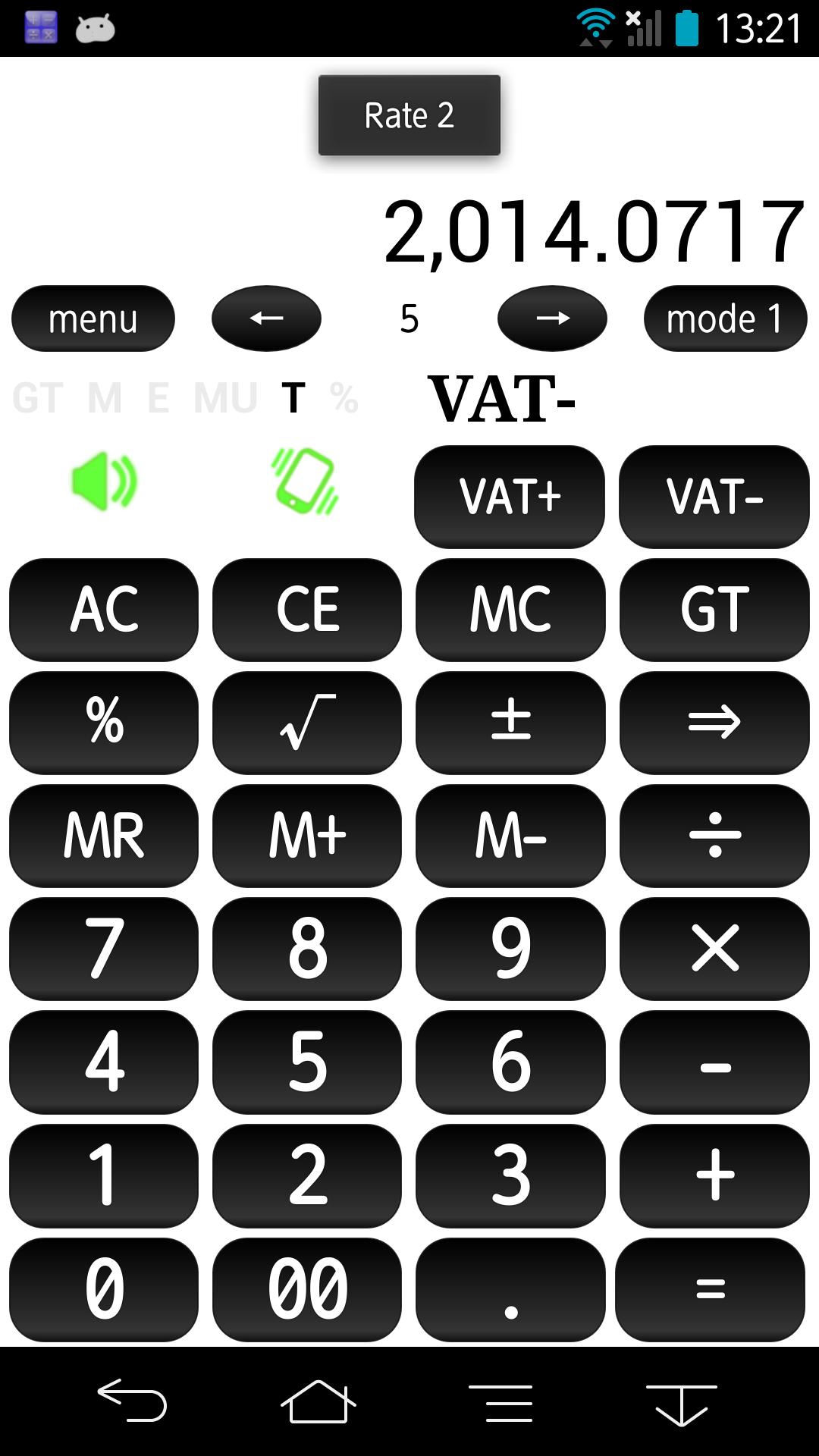Tap right arrow to change rate value

tap(553, 318)
